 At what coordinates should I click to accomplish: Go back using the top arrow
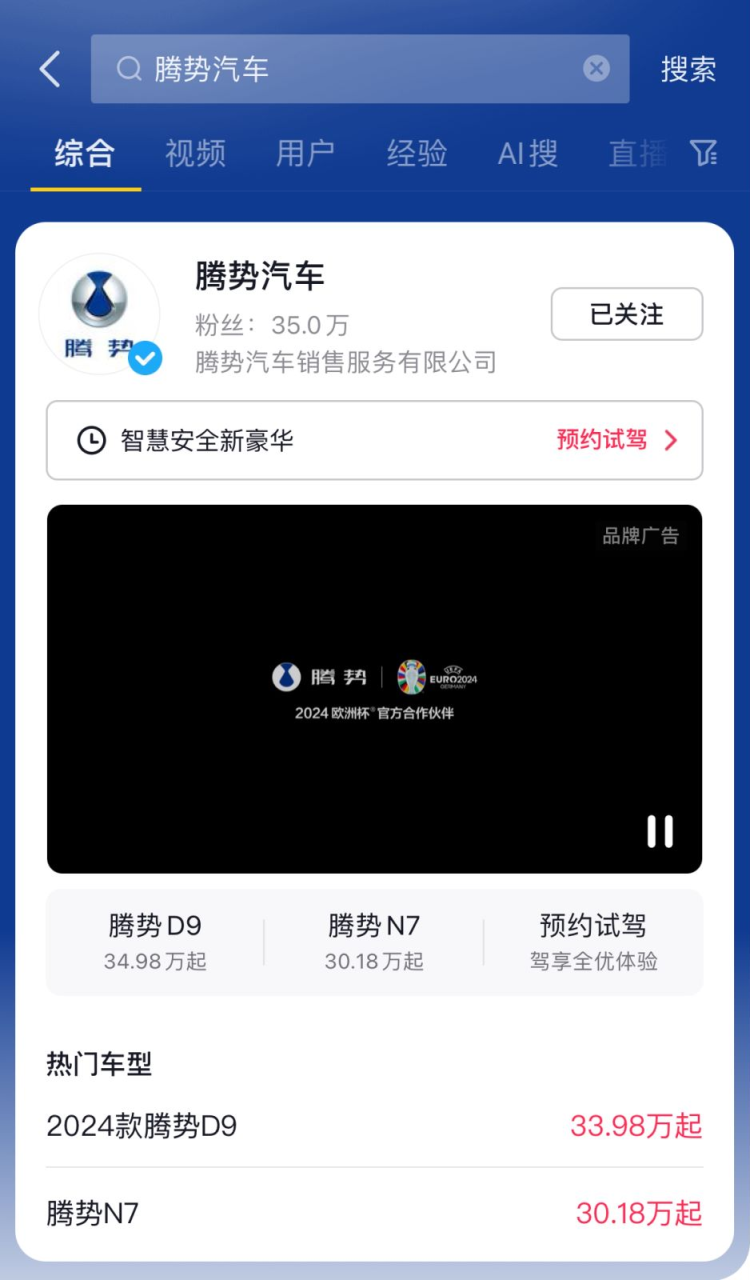point(50,69)
